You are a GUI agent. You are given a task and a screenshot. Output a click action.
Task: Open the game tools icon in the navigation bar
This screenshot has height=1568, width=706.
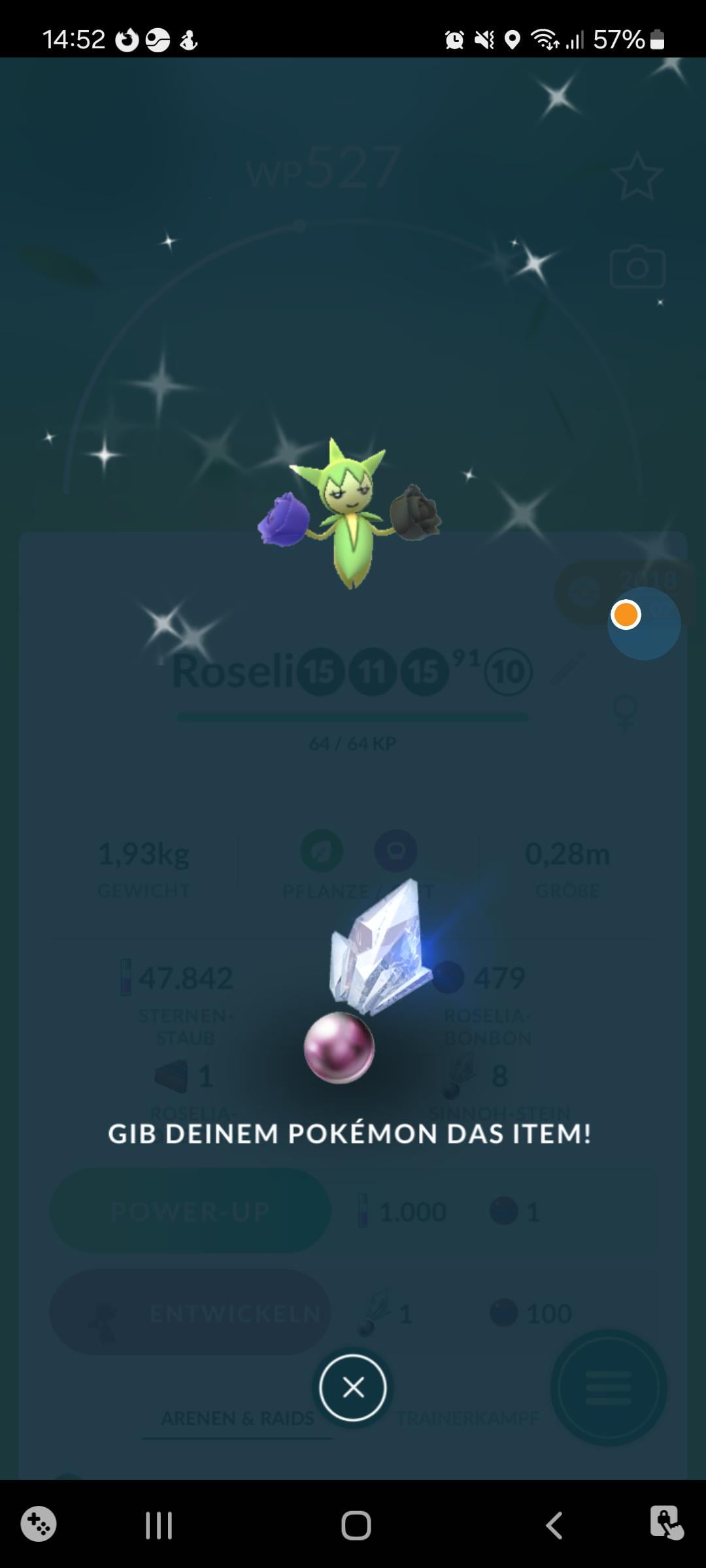pos(39,1524)
